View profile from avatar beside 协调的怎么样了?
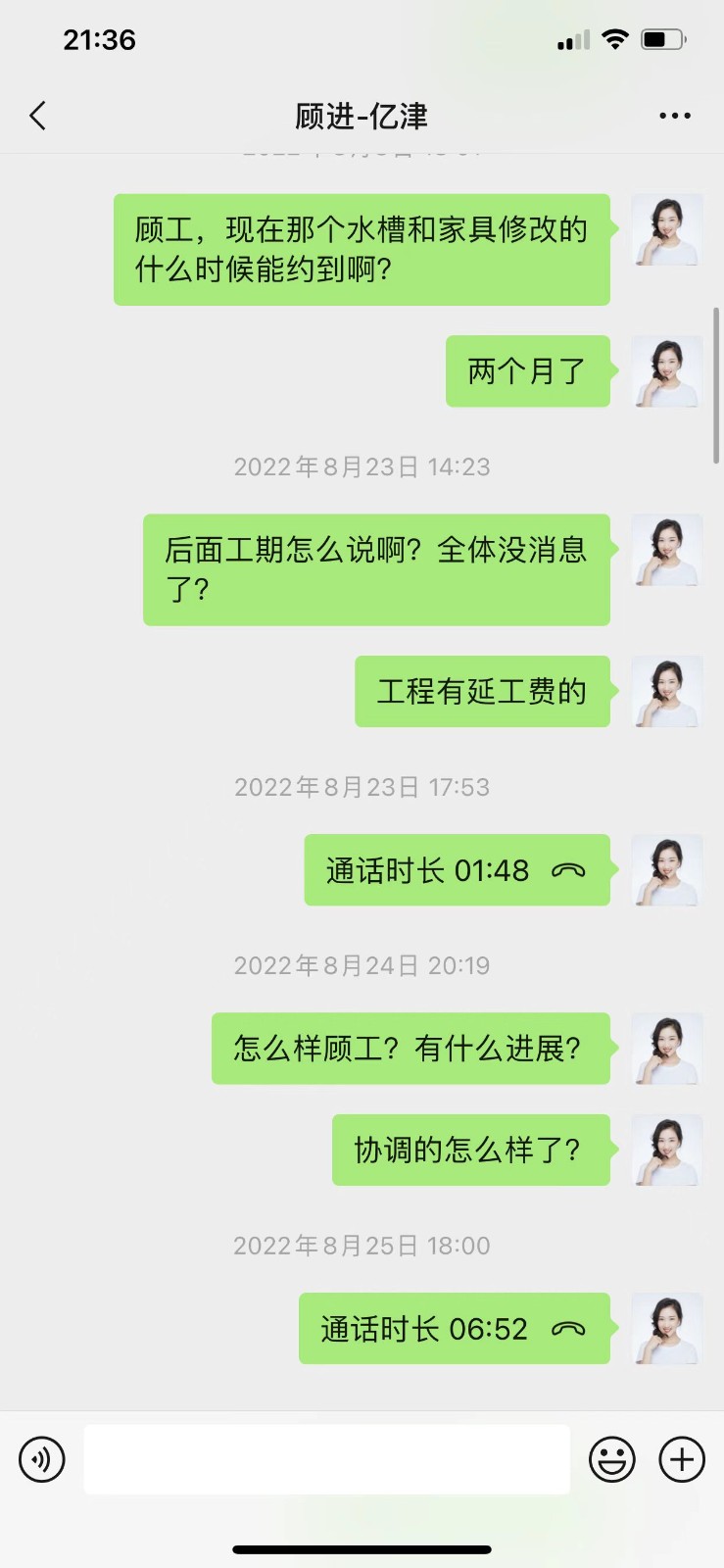Screen dimensions: 724x1568 tap(666, 1151)
